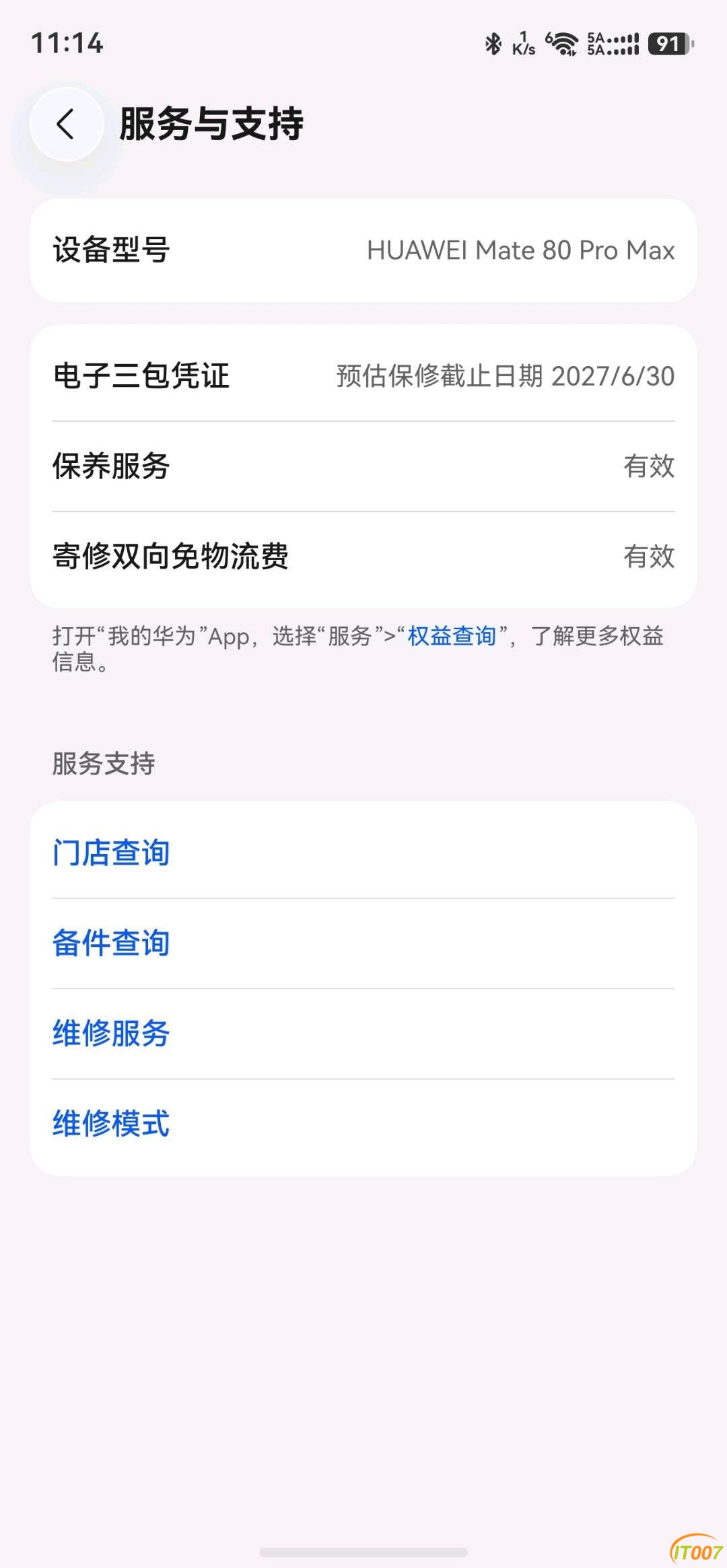Open 维修服务 repair service
727x1568 pixels.
click(363, 1033)
